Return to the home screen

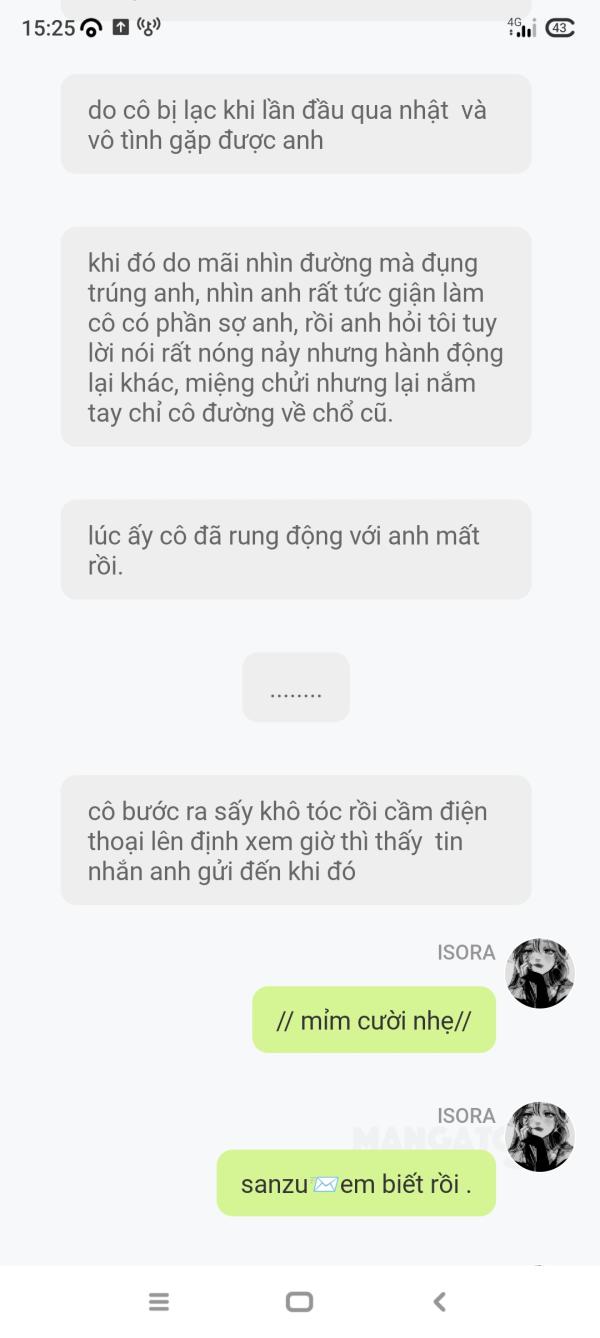tap(299, 1301)
